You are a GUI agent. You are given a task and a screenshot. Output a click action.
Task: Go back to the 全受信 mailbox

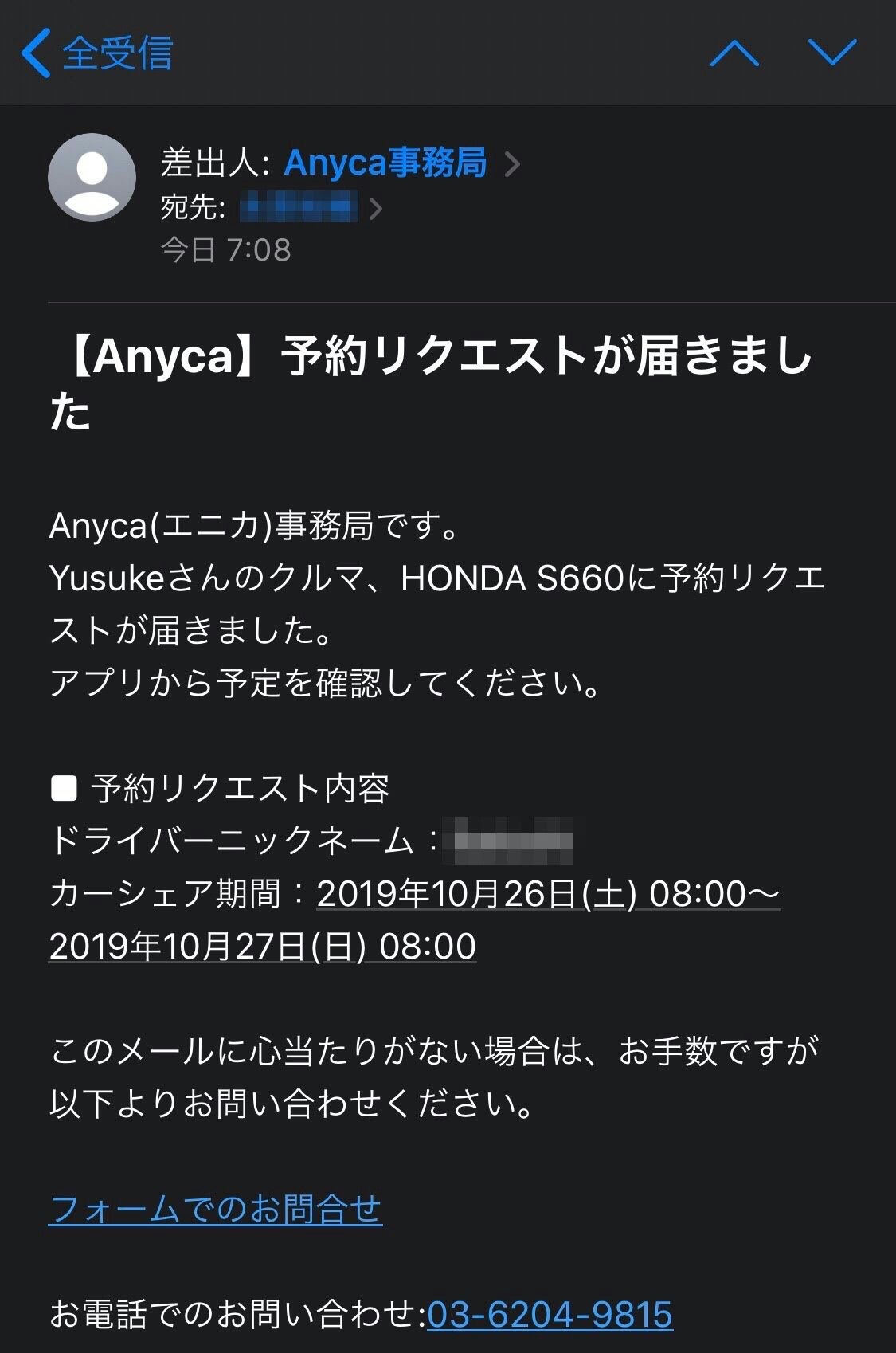click(x=97, y=53)
